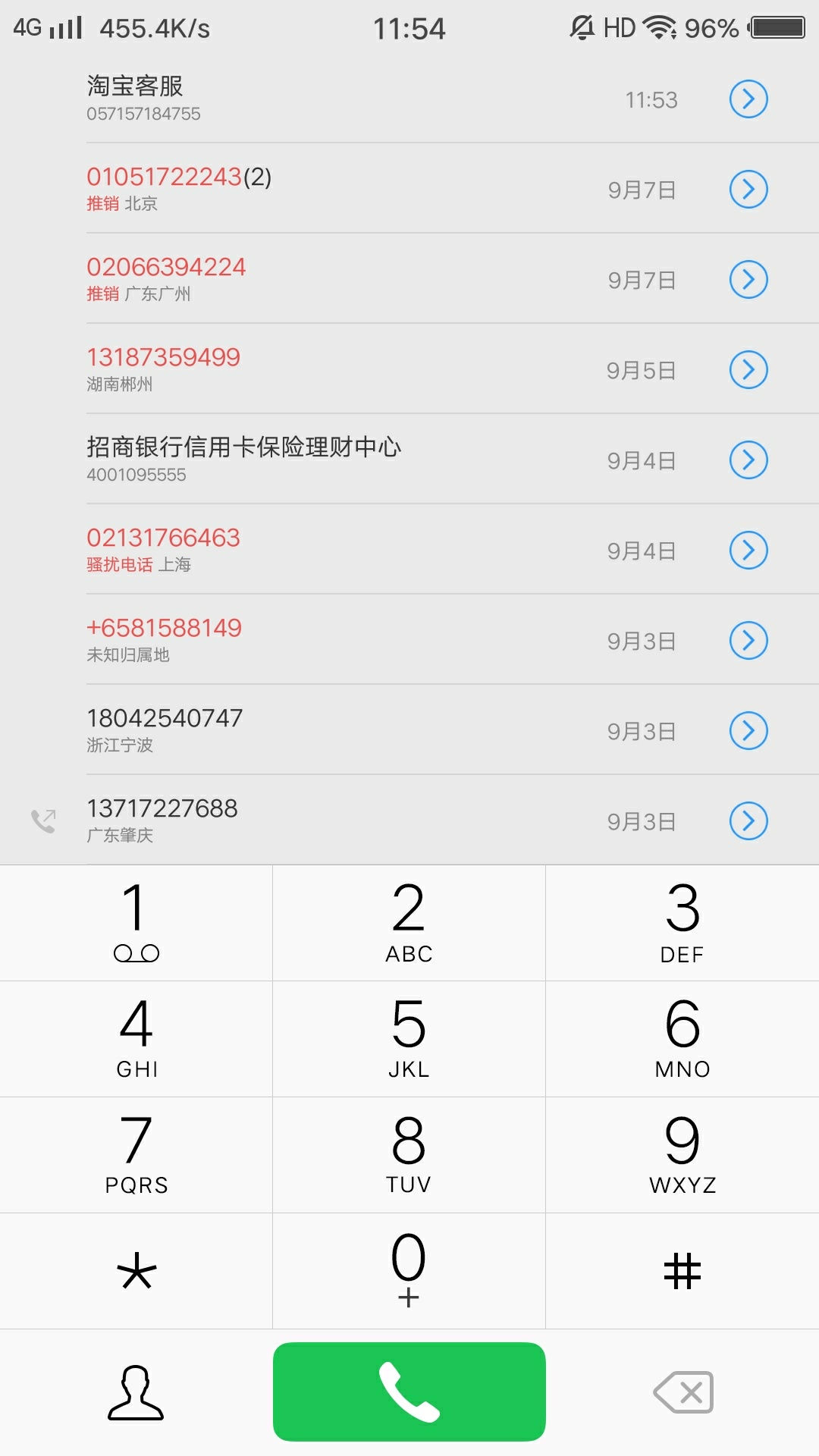Delete last digit with backspace icon
Image resolution: width=819 pixels, height=1456 pixels.
pyautogui.click(x=683, y=1392)
